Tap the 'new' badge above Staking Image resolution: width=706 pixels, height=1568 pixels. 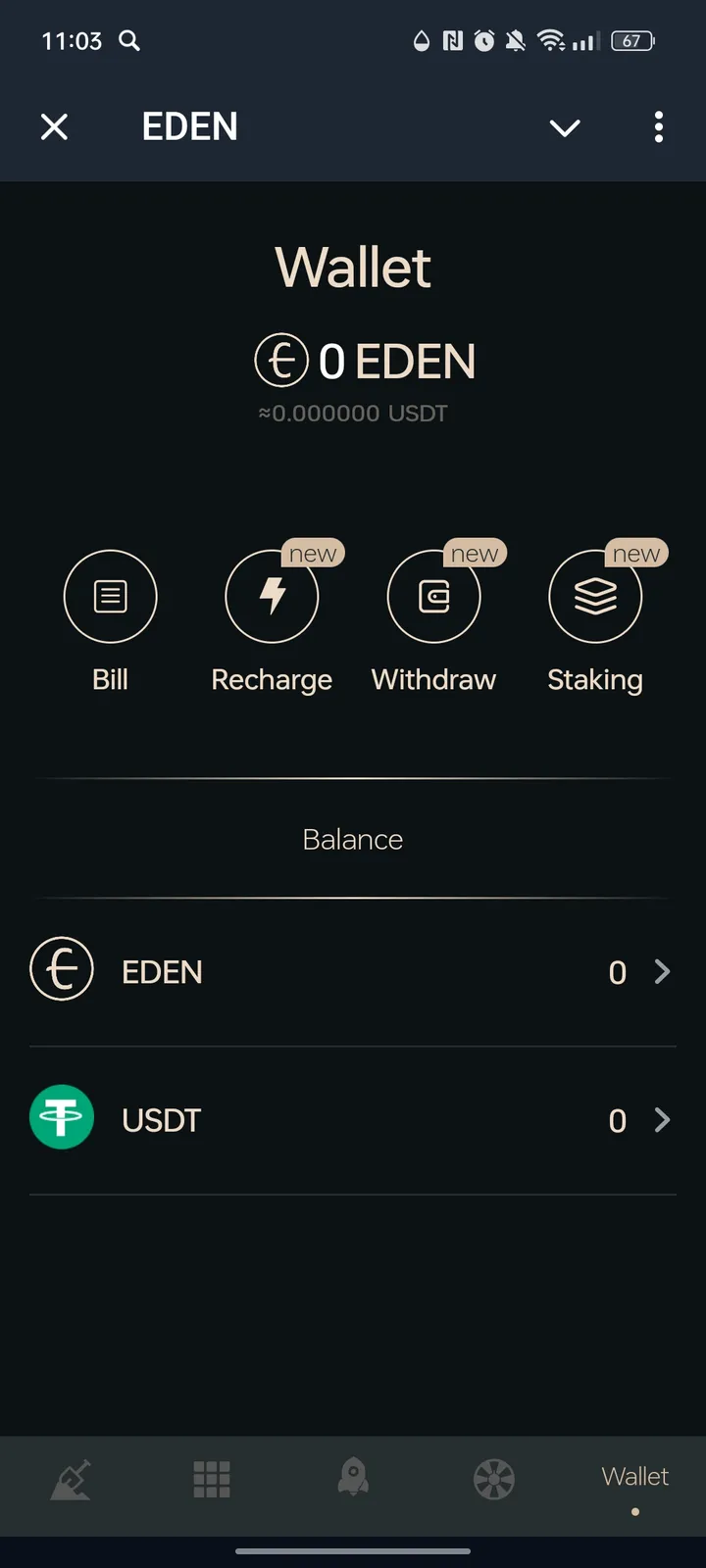635,554
